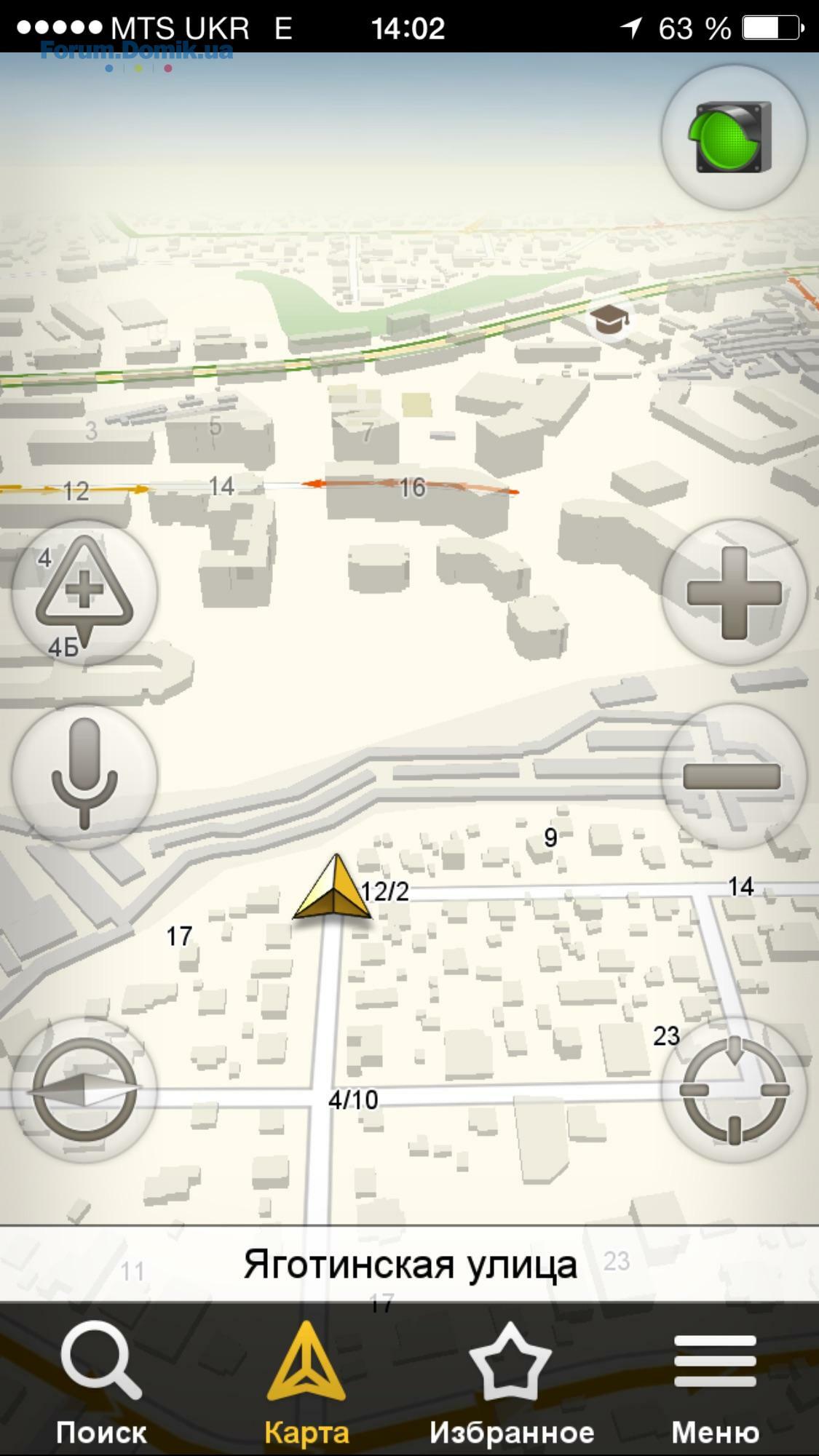Open the Меню tab
The image size is (819, 1456).
(x=715, y=1383)
